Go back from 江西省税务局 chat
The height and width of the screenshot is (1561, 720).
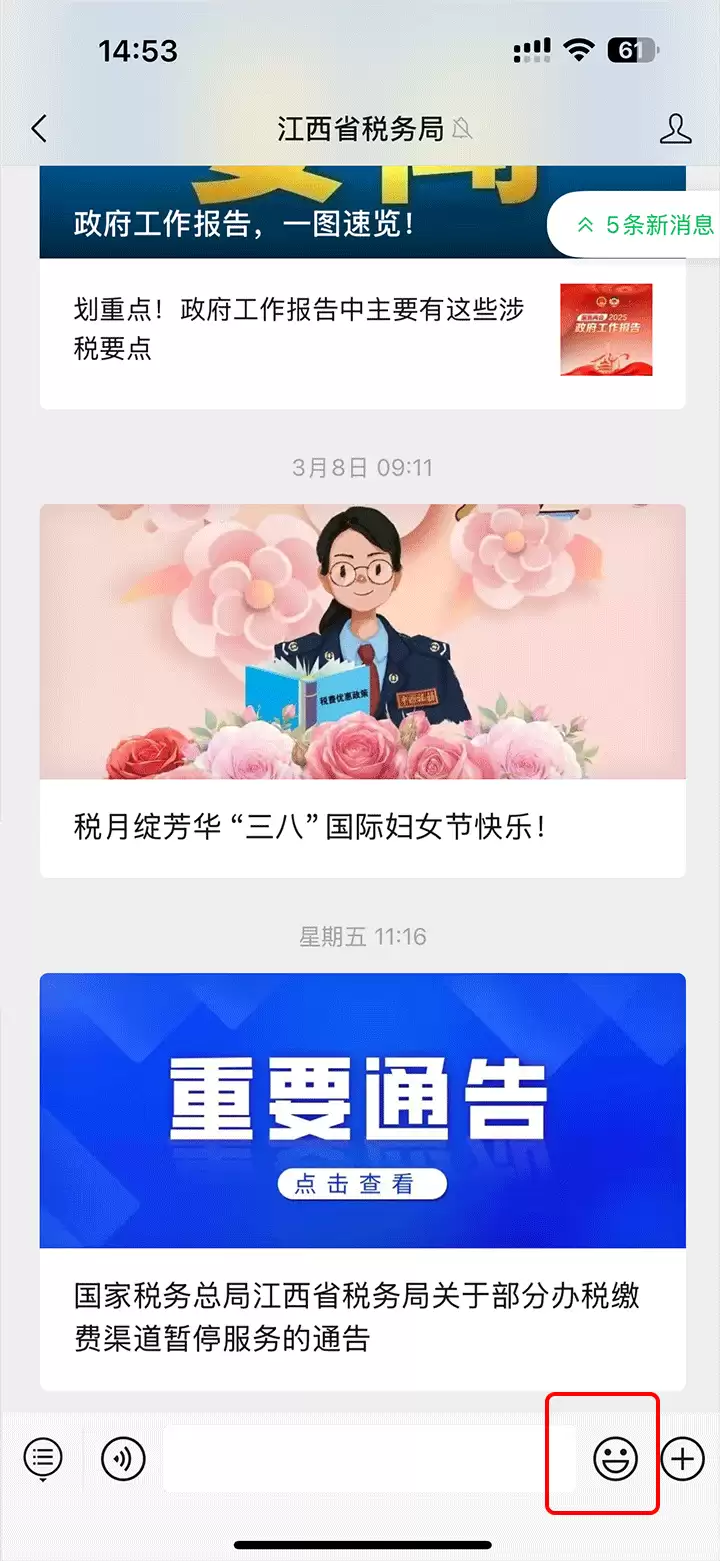click(x=39, y=128)
